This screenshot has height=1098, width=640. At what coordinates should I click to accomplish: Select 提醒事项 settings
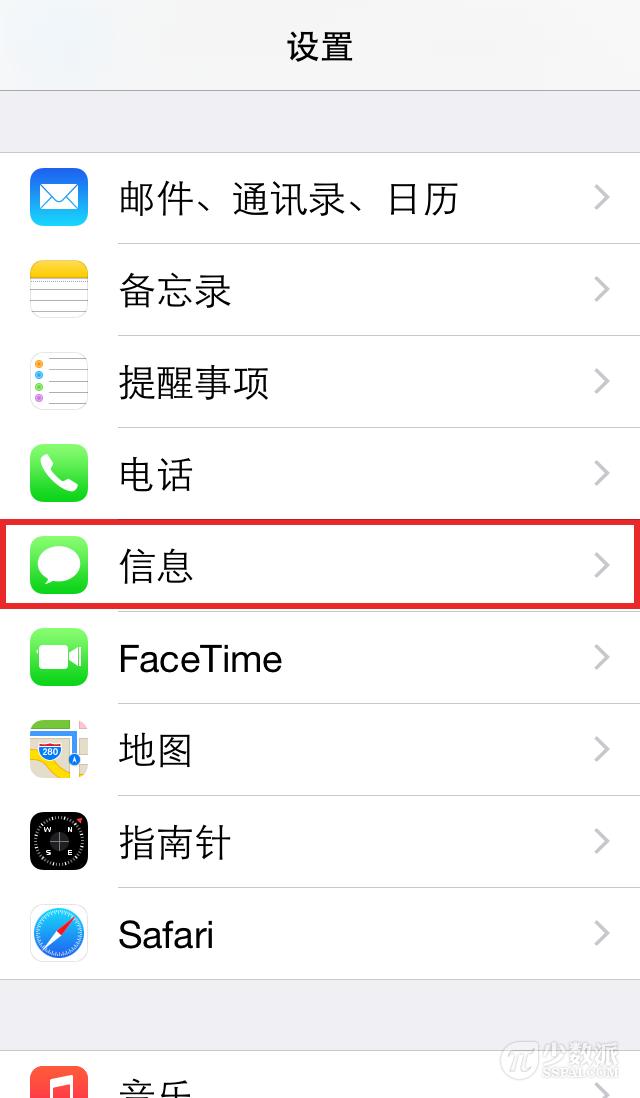point(320,382)
